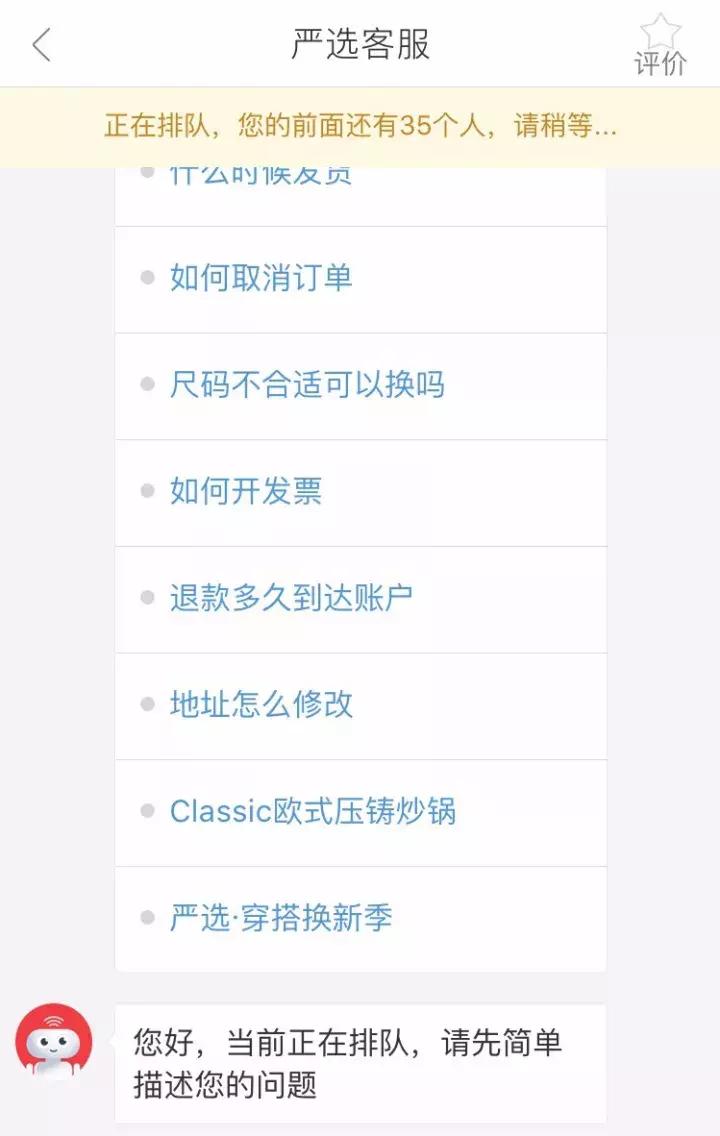This screenshot has width=720, height=1136.
Task: Click the yellow queue status banner
Action: 360,127
